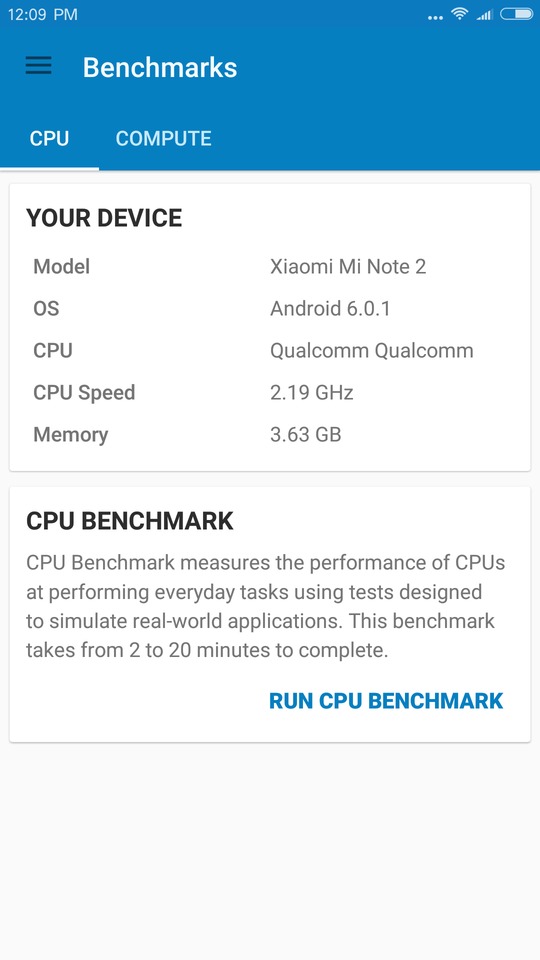The image size is (540, 960).
Task: Select the CPU tab
Action: coord(49,138)
